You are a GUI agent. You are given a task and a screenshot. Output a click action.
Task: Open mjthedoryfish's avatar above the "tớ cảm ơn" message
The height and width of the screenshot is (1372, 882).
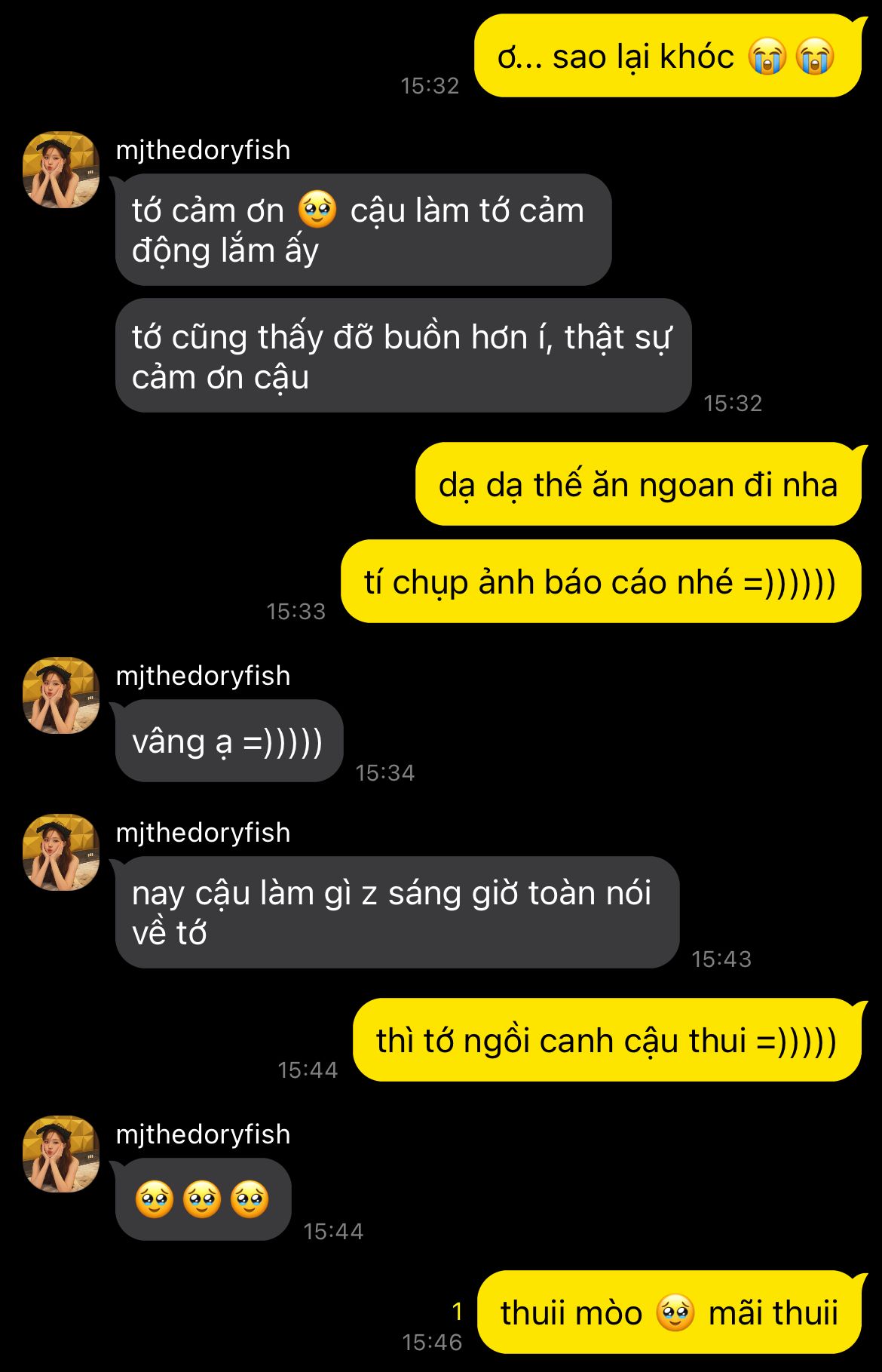61,170
